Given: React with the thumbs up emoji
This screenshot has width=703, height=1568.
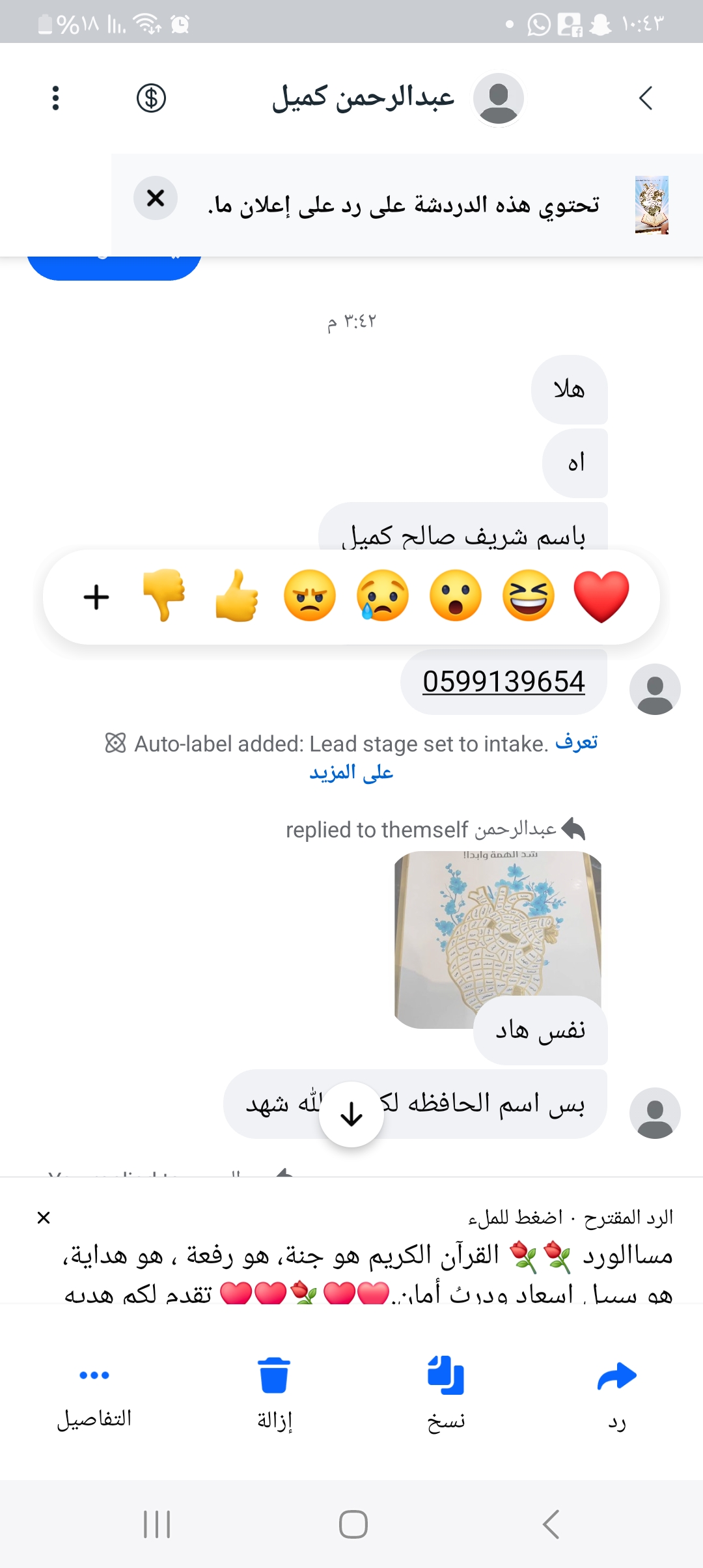Looking at the screenshot, I should coord(237,596).
